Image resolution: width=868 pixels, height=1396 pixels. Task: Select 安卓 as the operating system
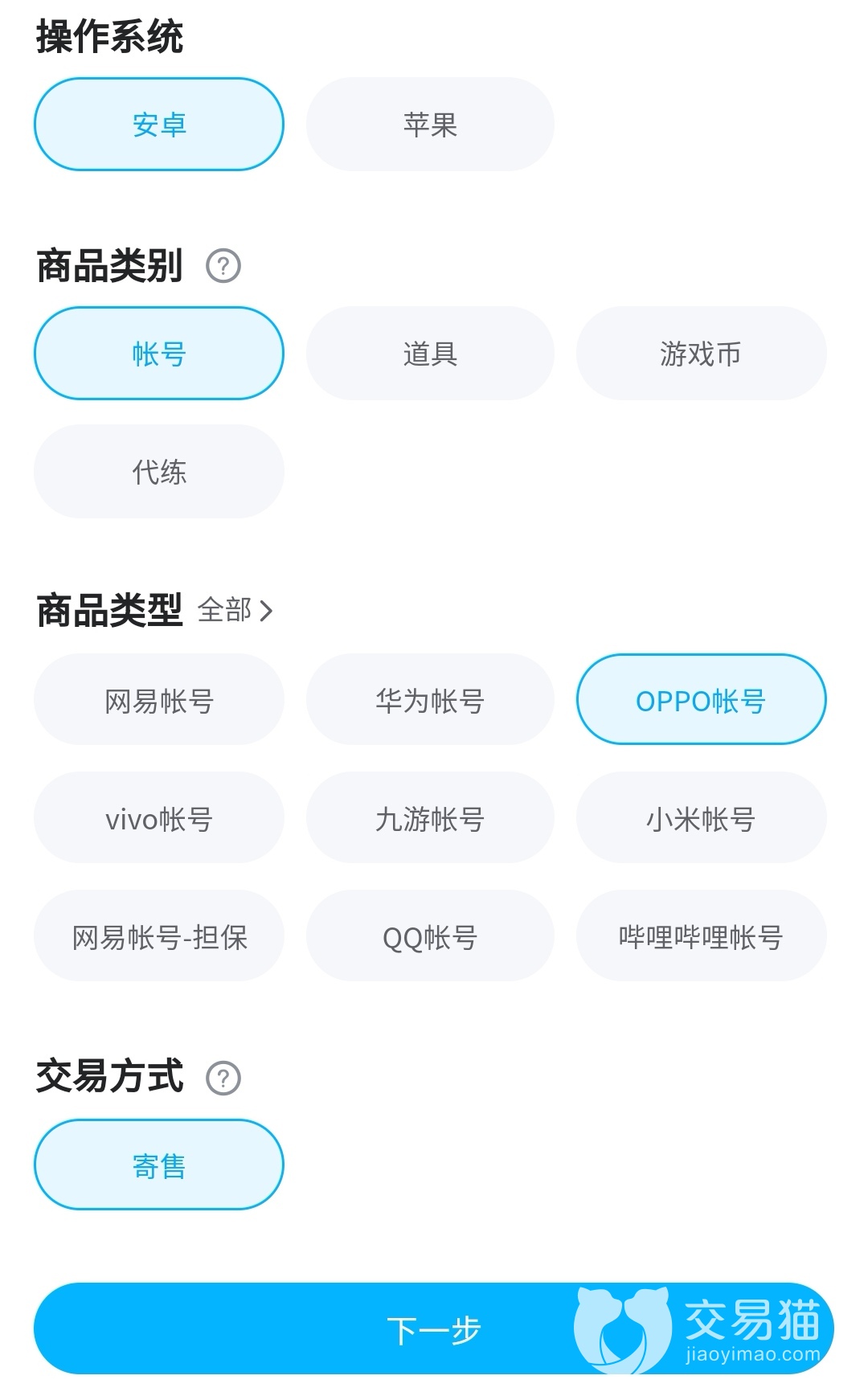159,125
